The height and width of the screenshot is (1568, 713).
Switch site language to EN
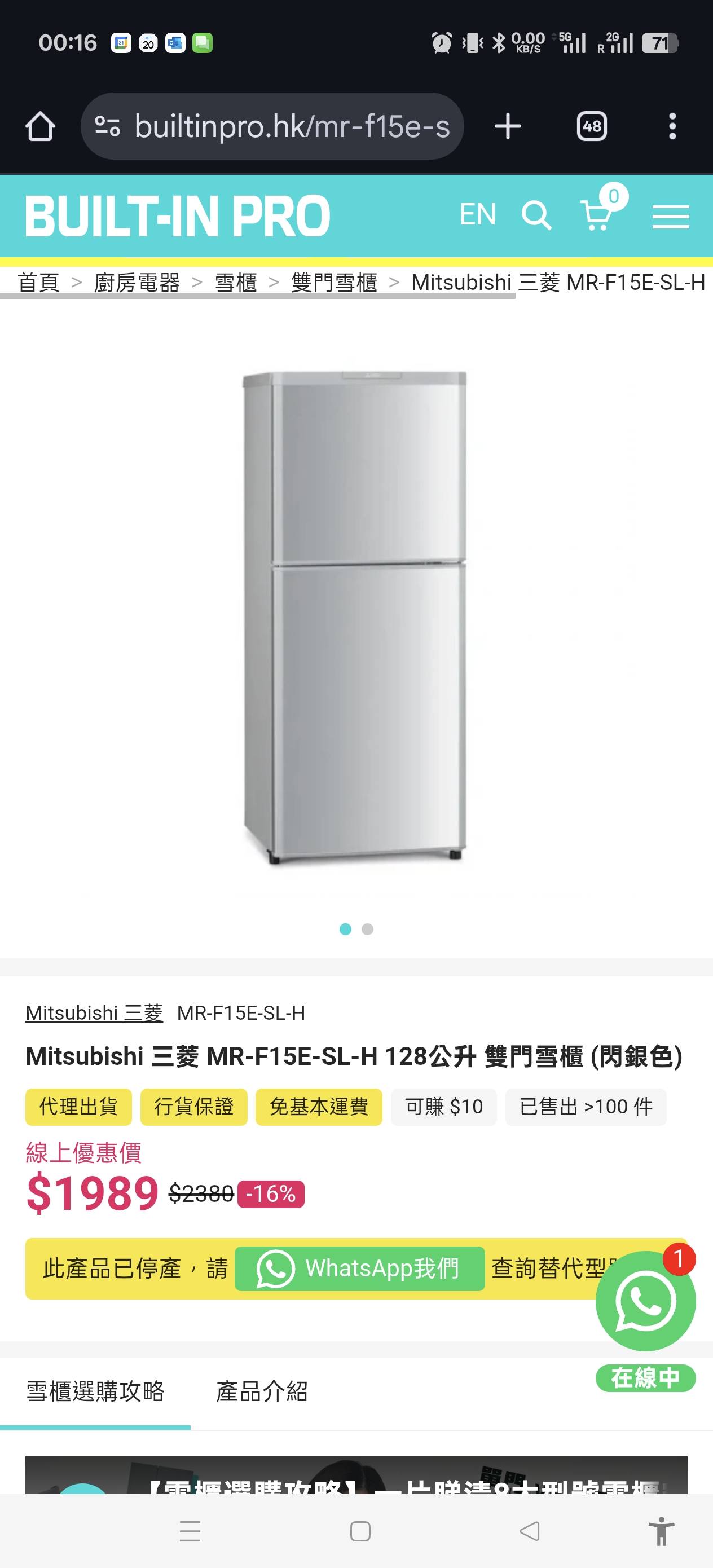(477, 215)
